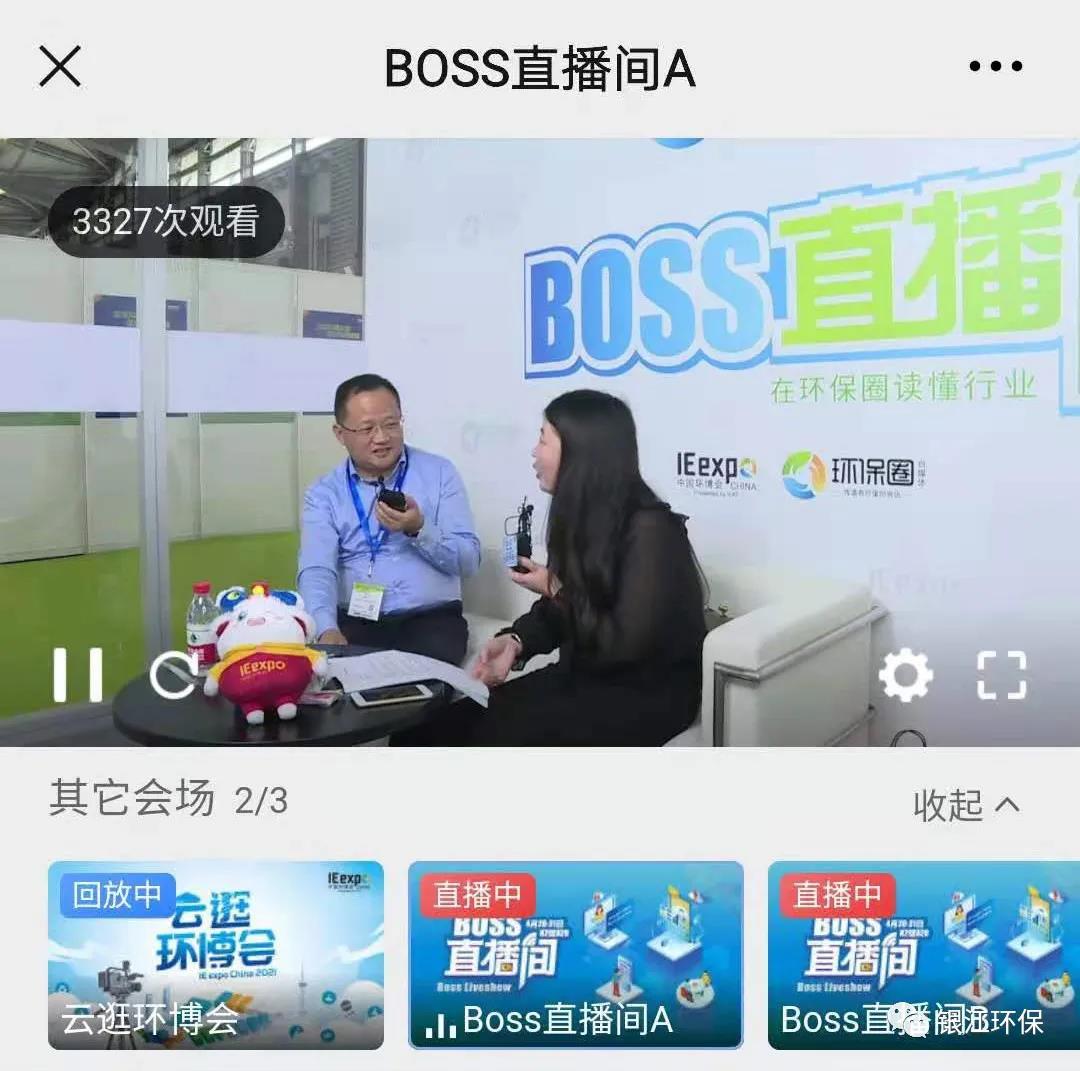Select the Boss直播间A live card
The image size is (1080, 1071).
click(x=575, y=955)
